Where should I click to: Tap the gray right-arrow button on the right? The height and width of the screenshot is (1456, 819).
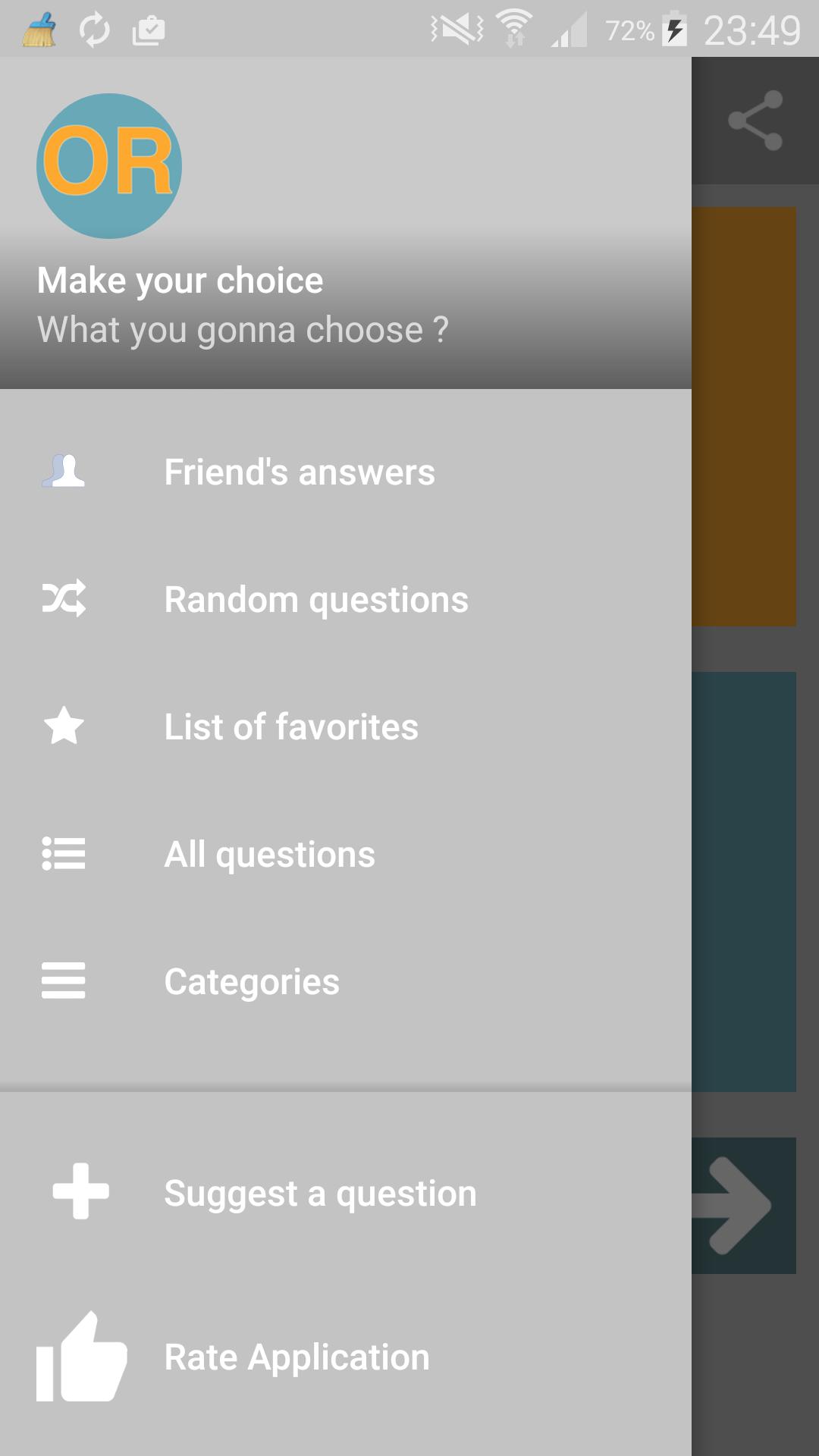pos(738,1206)
